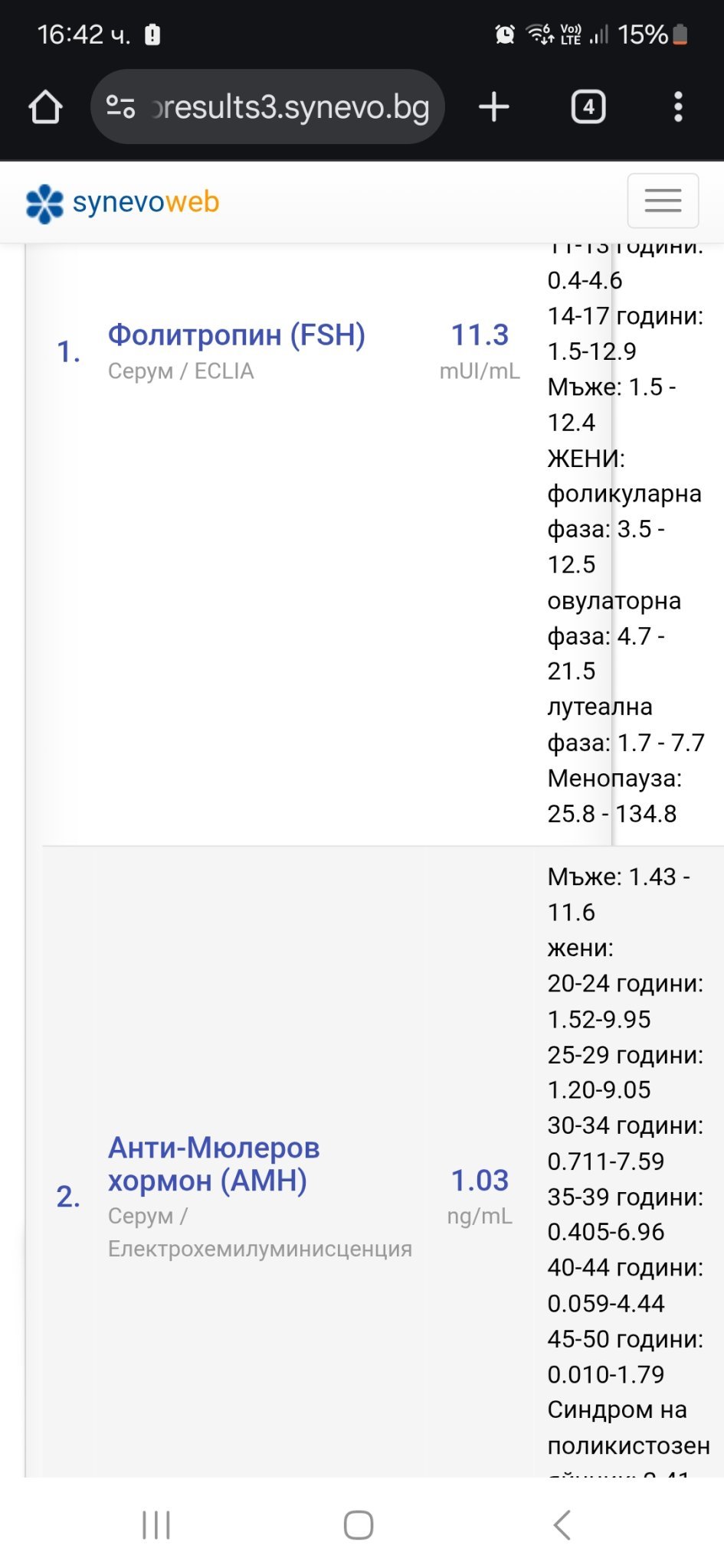Tap the synevo.bg address bar
724x1568 pixels.
[x=291, y=107]
